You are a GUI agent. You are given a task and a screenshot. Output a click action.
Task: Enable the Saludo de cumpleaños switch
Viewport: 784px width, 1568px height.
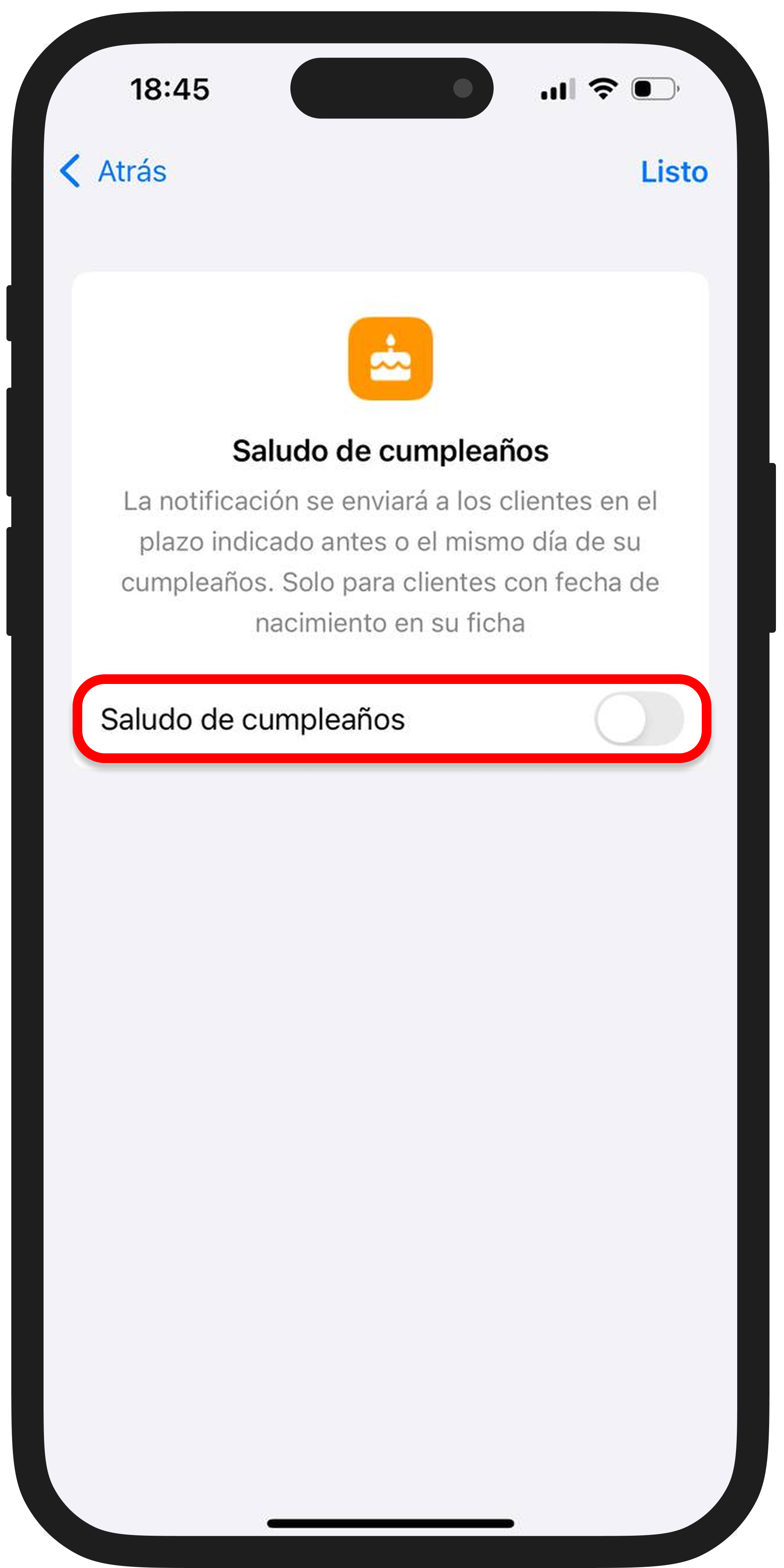tap(638, 719)
